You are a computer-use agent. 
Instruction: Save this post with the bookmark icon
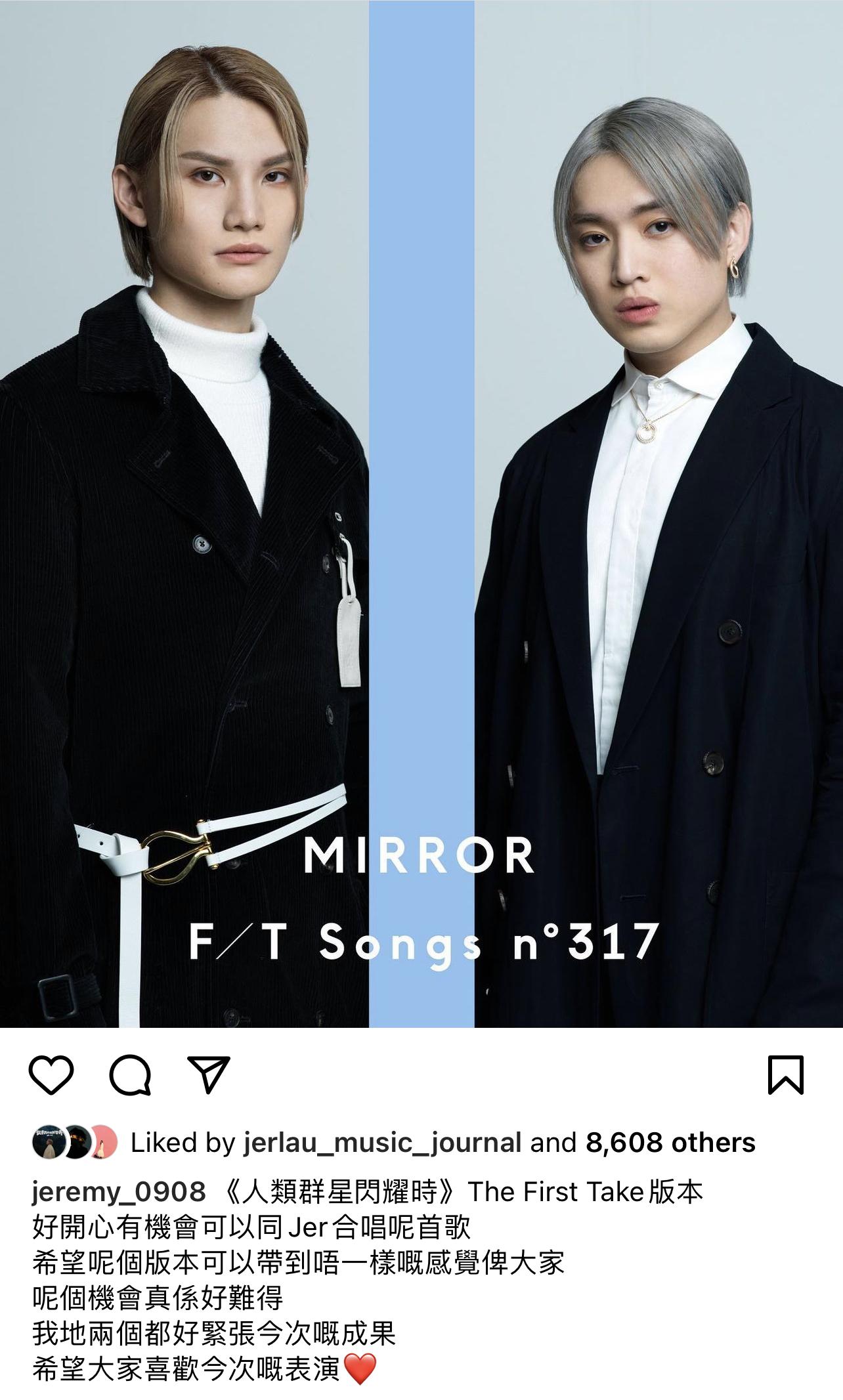[x=785, y=1075]
